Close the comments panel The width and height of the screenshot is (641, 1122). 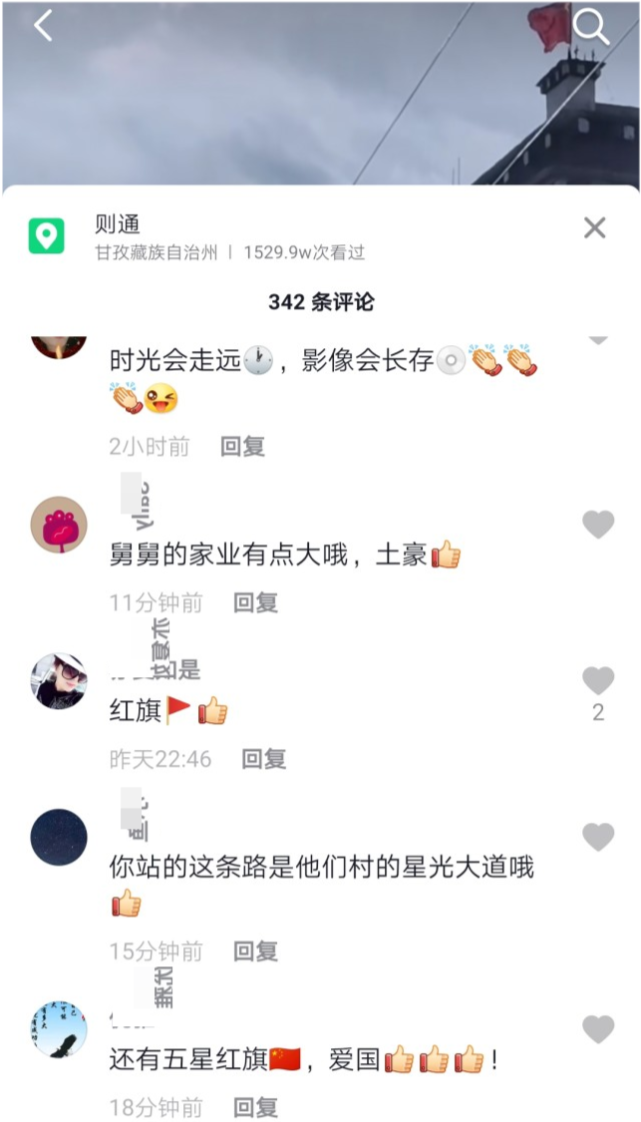[595, 228]
